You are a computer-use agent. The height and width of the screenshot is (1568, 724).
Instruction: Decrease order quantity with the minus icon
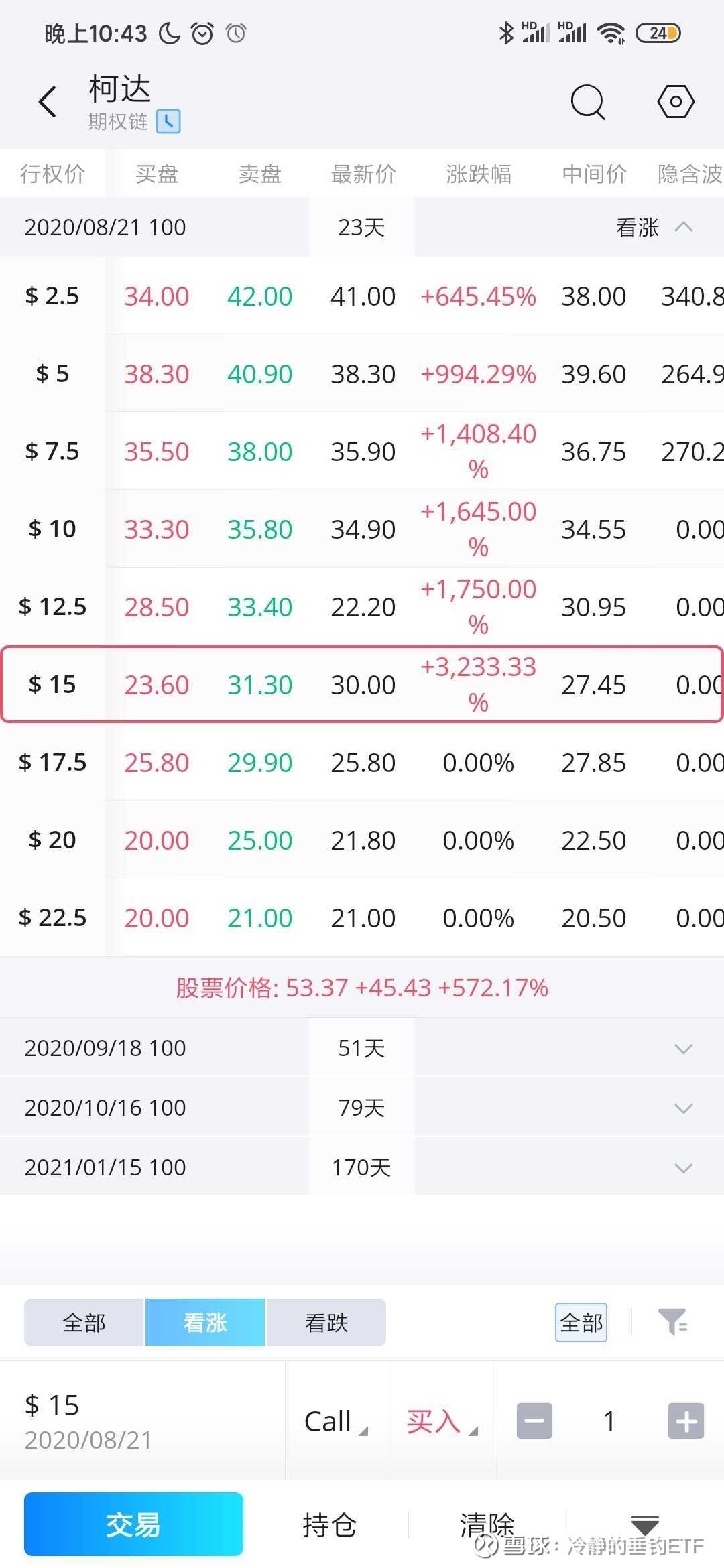[533, 1420]
